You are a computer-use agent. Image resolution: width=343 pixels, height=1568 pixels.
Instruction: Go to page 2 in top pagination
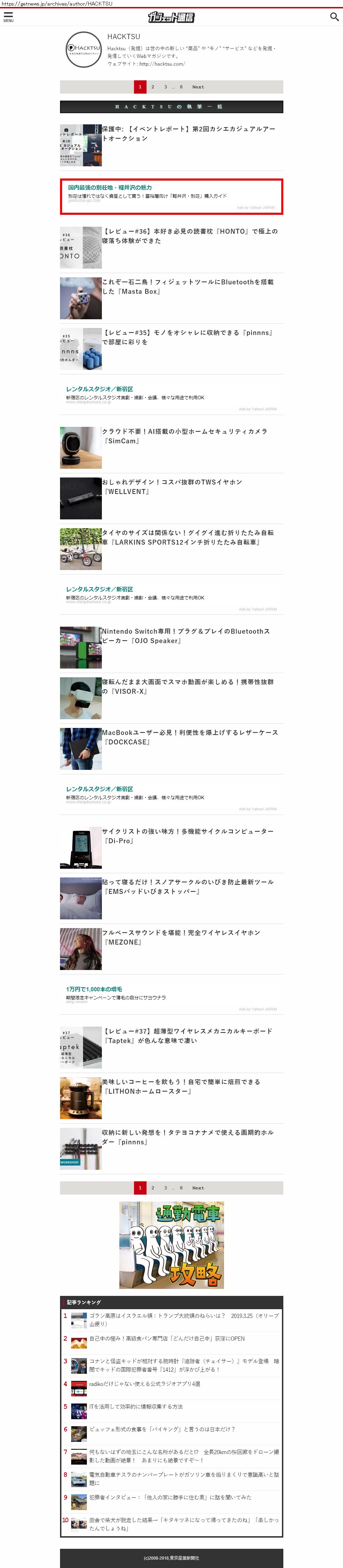click(x=152, y=87)
